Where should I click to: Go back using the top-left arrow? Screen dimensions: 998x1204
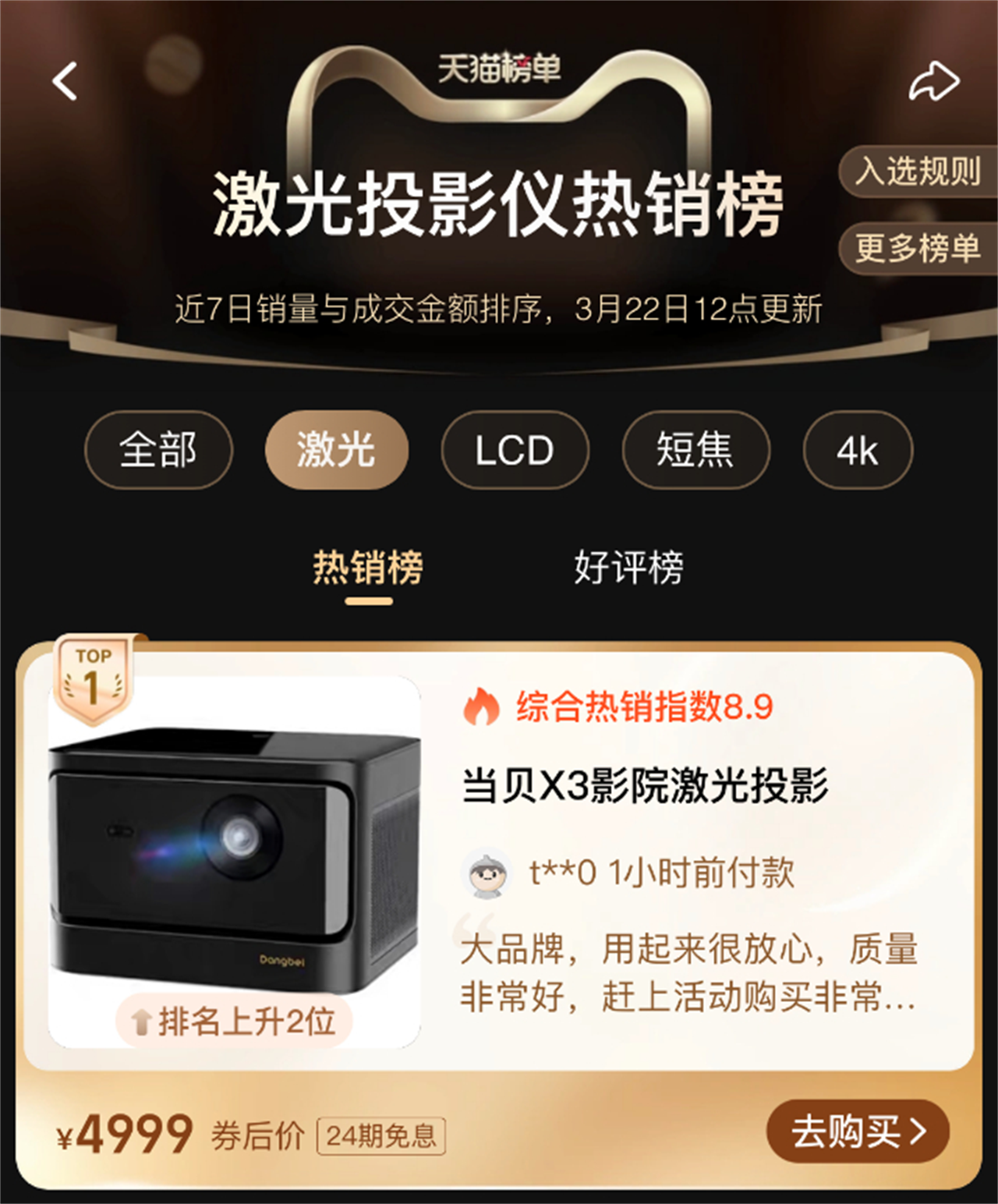pos(65,81)
